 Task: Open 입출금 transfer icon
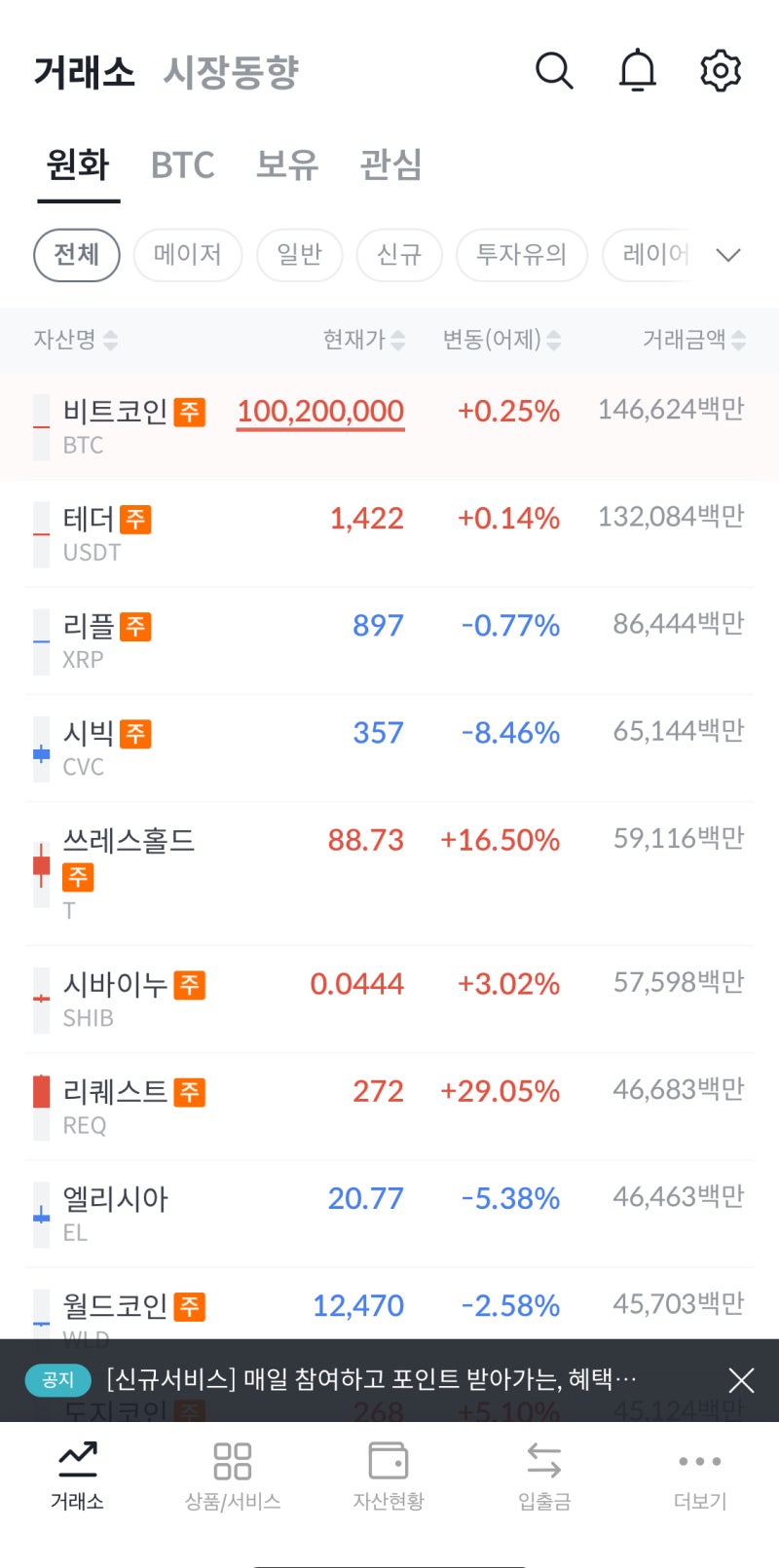(x=543, y=1475)
